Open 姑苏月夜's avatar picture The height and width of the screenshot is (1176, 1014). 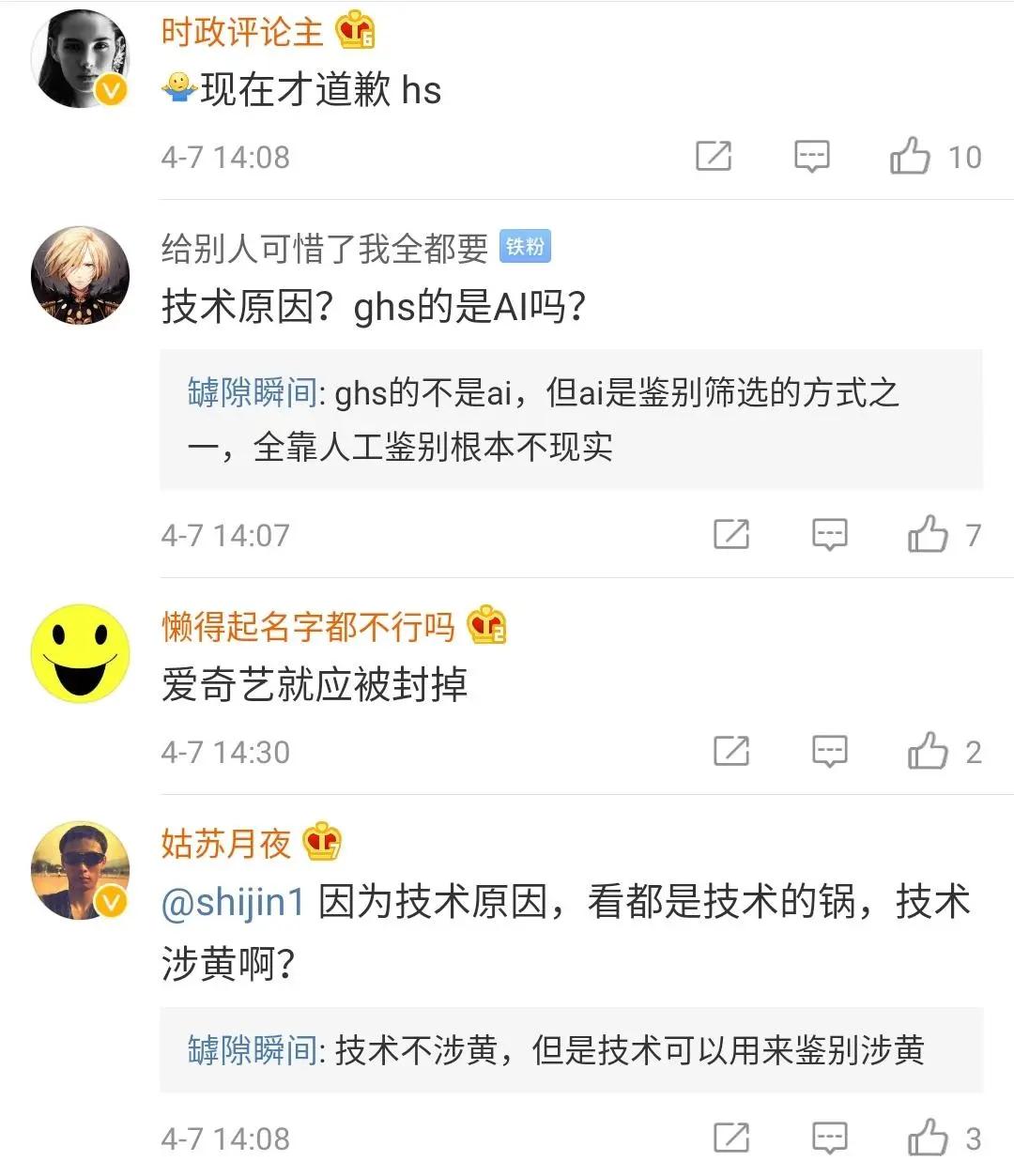(80, 868)
